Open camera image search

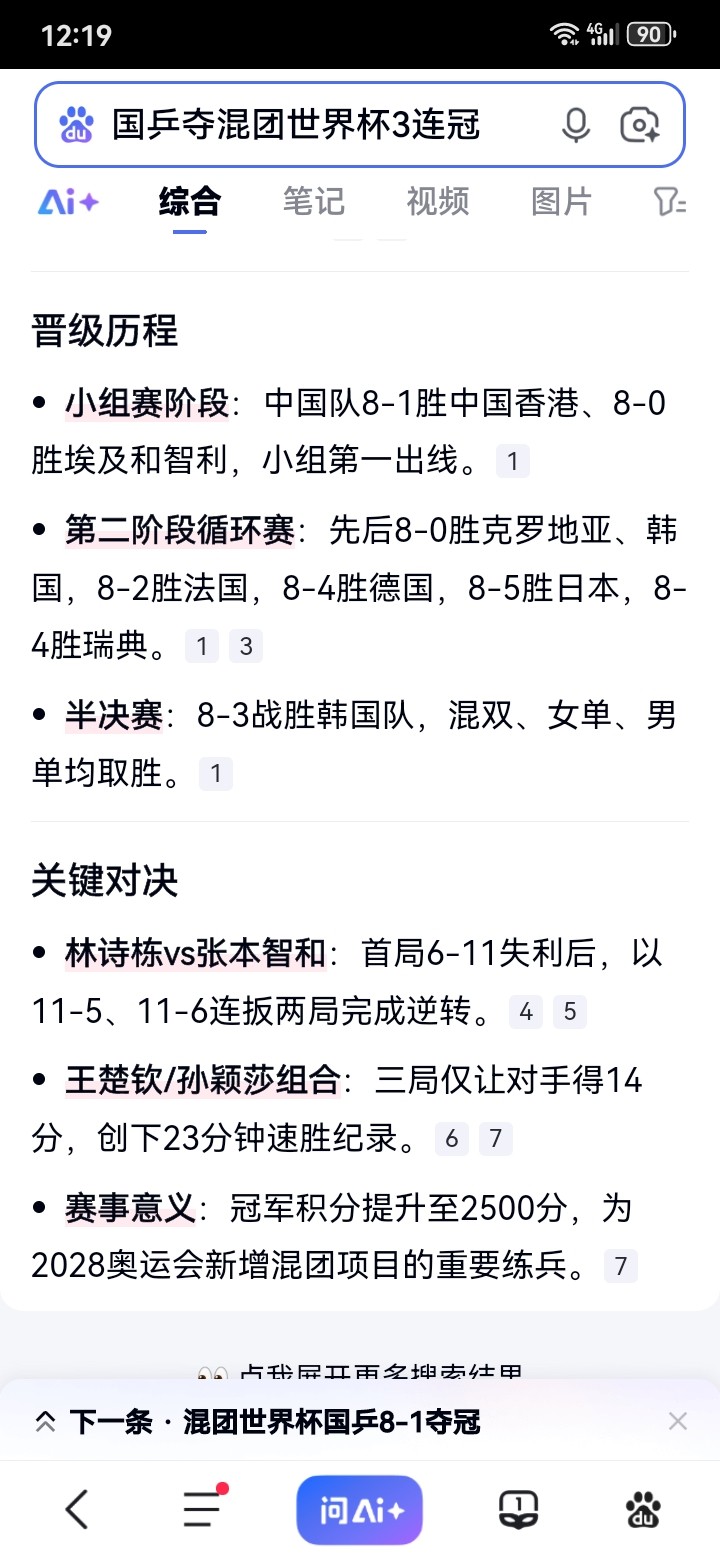(640, 125)
